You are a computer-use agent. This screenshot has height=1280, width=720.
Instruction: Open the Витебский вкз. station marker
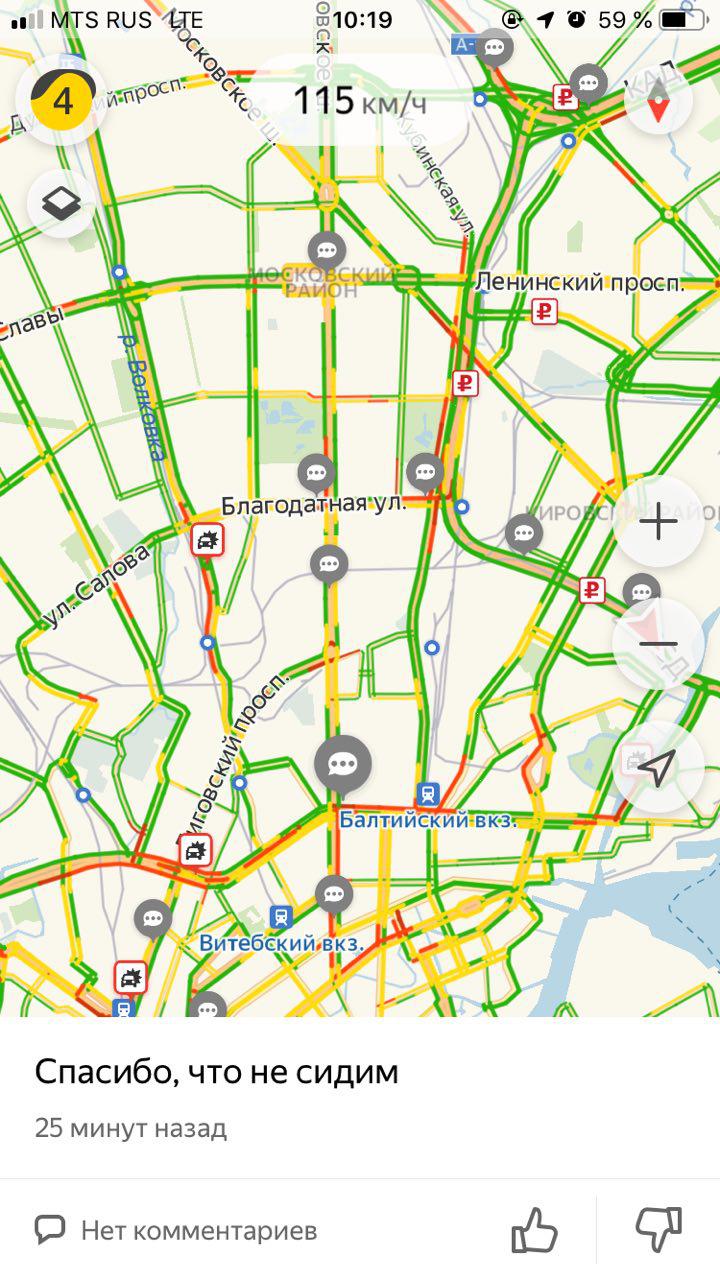(282, 916)
